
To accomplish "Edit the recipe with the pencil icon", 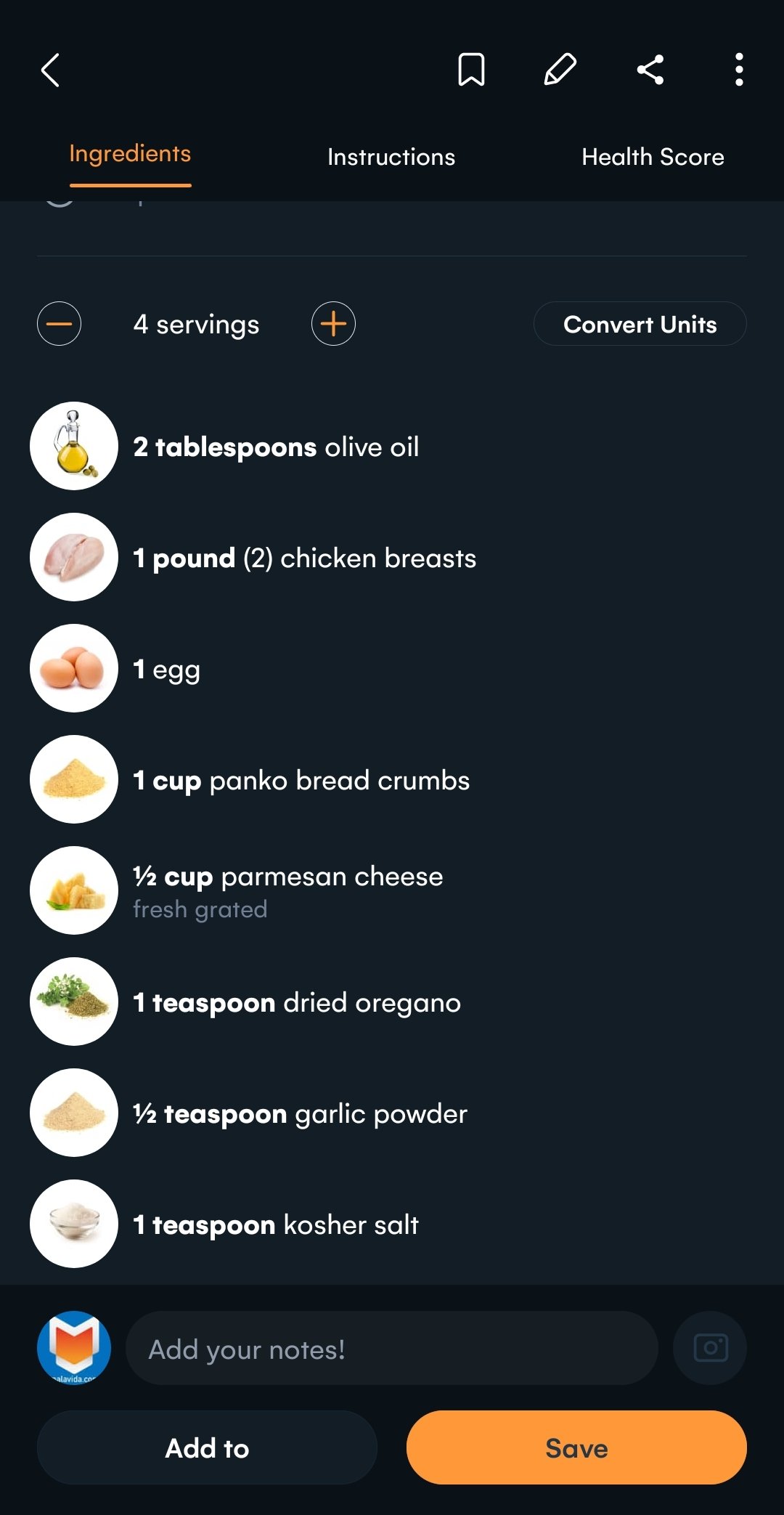I will pos(560,70).
